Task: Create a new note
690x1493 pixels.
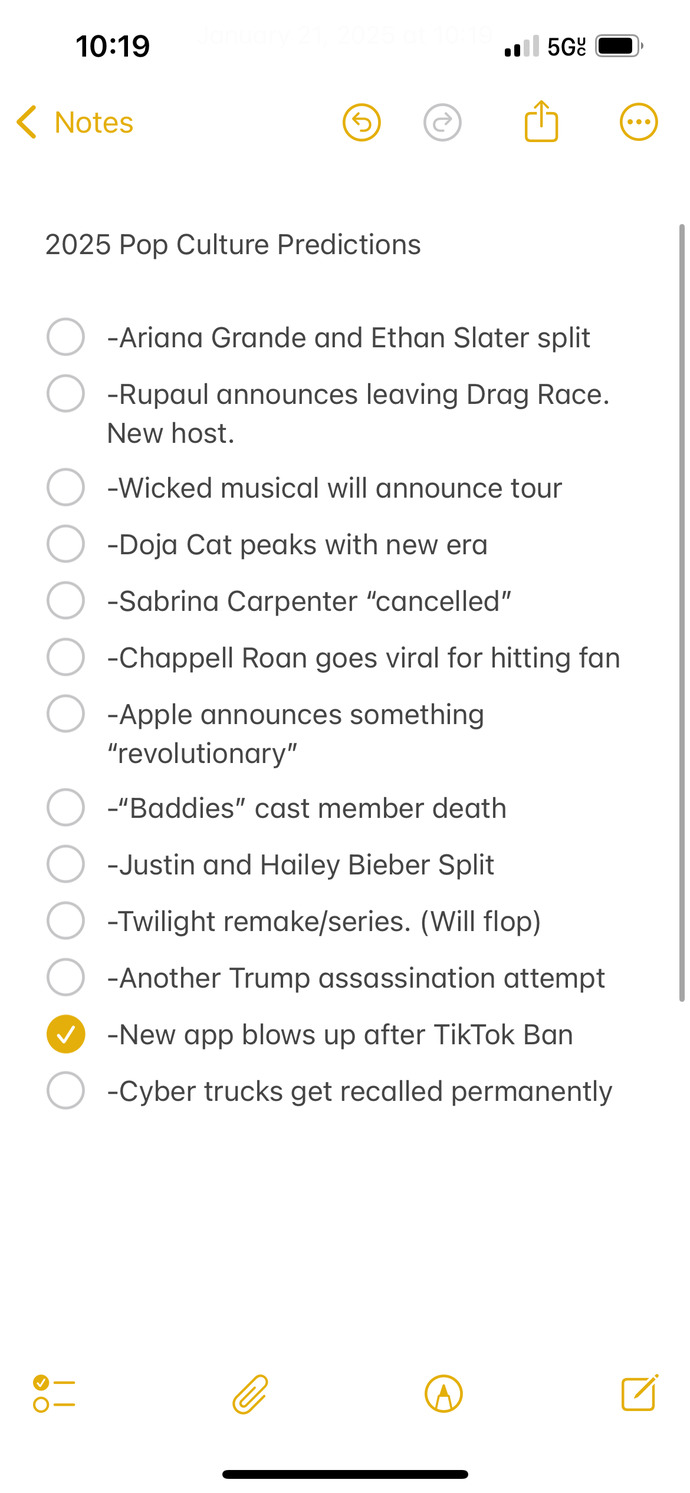Action: click(x=640, y=1393)
